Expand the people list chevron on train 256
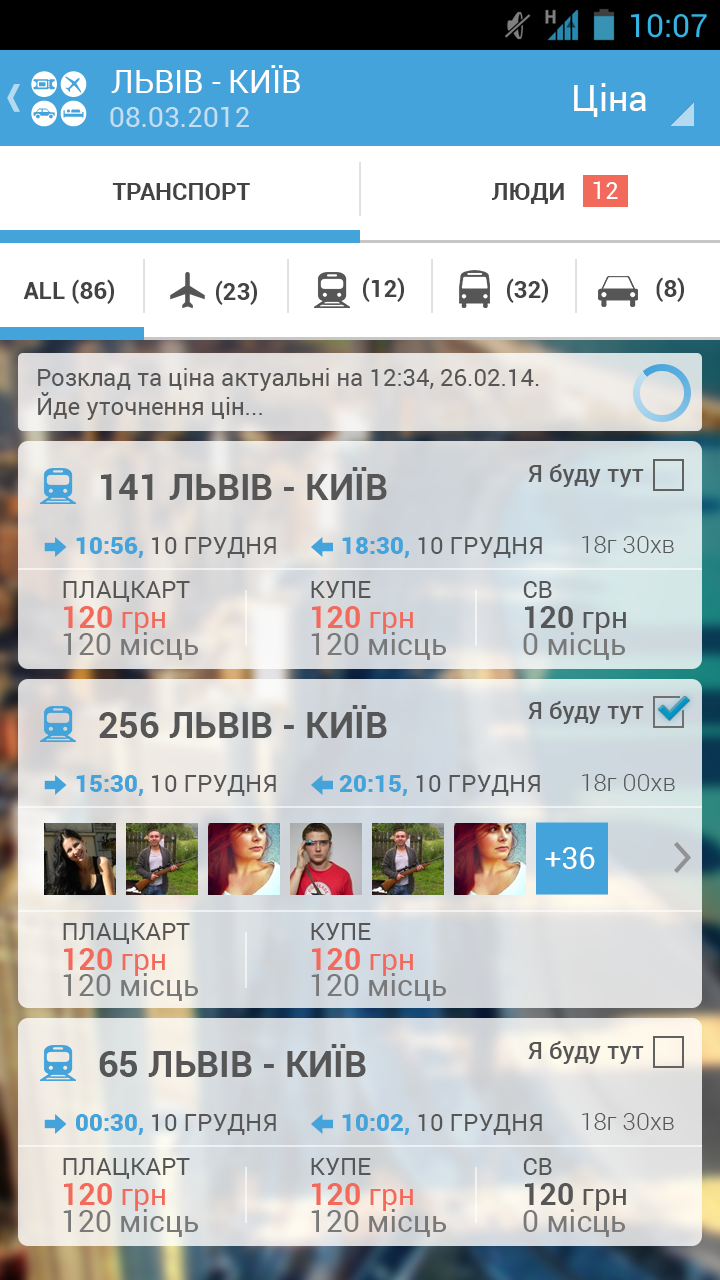720x1280 pixels. pos(682,858)
